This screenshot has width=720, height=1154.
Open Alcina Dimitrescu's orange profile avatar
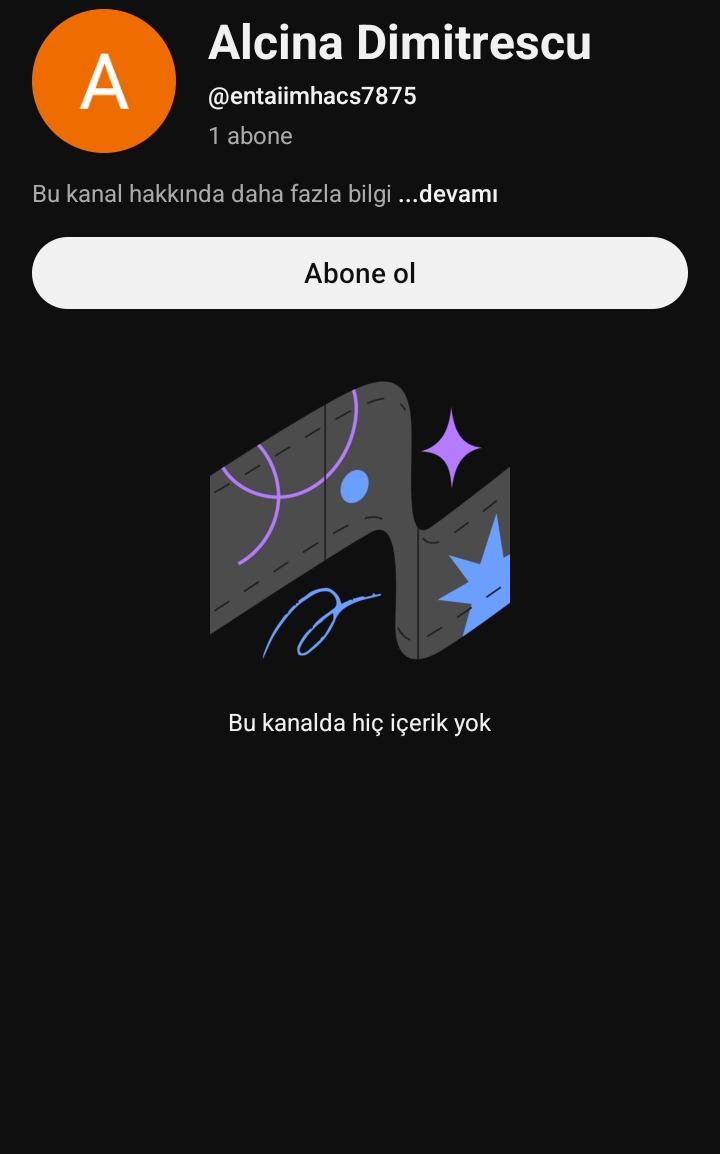104,82
